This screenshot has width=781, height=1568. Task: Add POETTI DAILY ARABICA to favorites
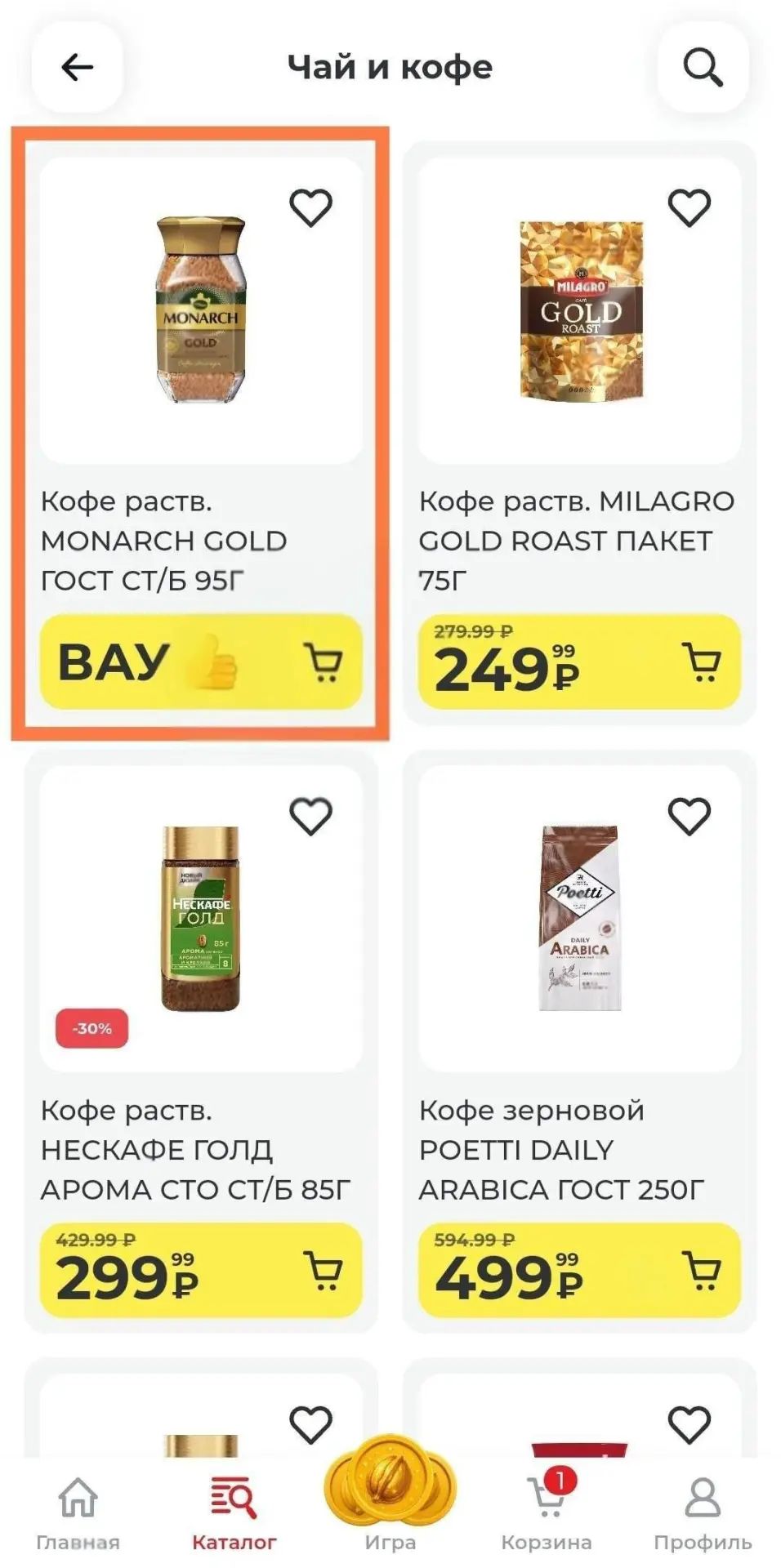[x=690, y=816]
